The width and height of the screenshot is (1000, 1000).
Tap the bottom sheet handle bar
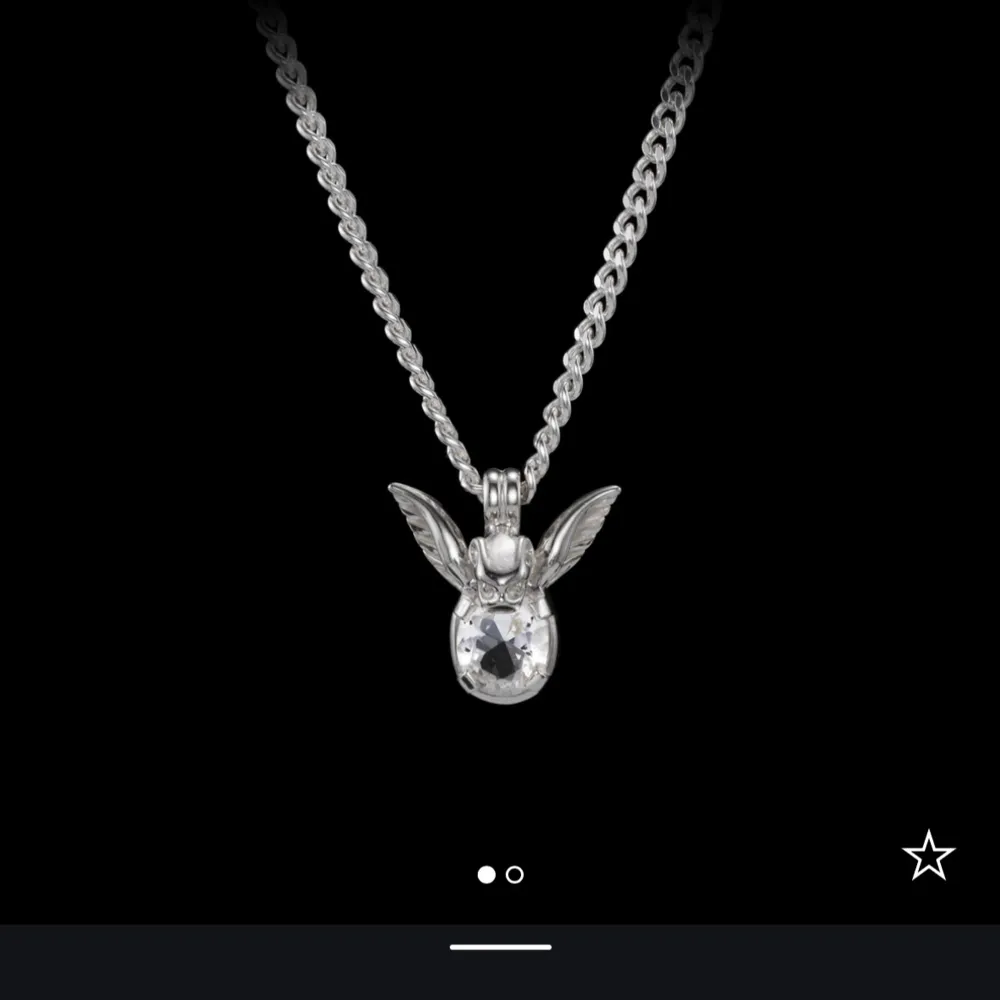500,946
